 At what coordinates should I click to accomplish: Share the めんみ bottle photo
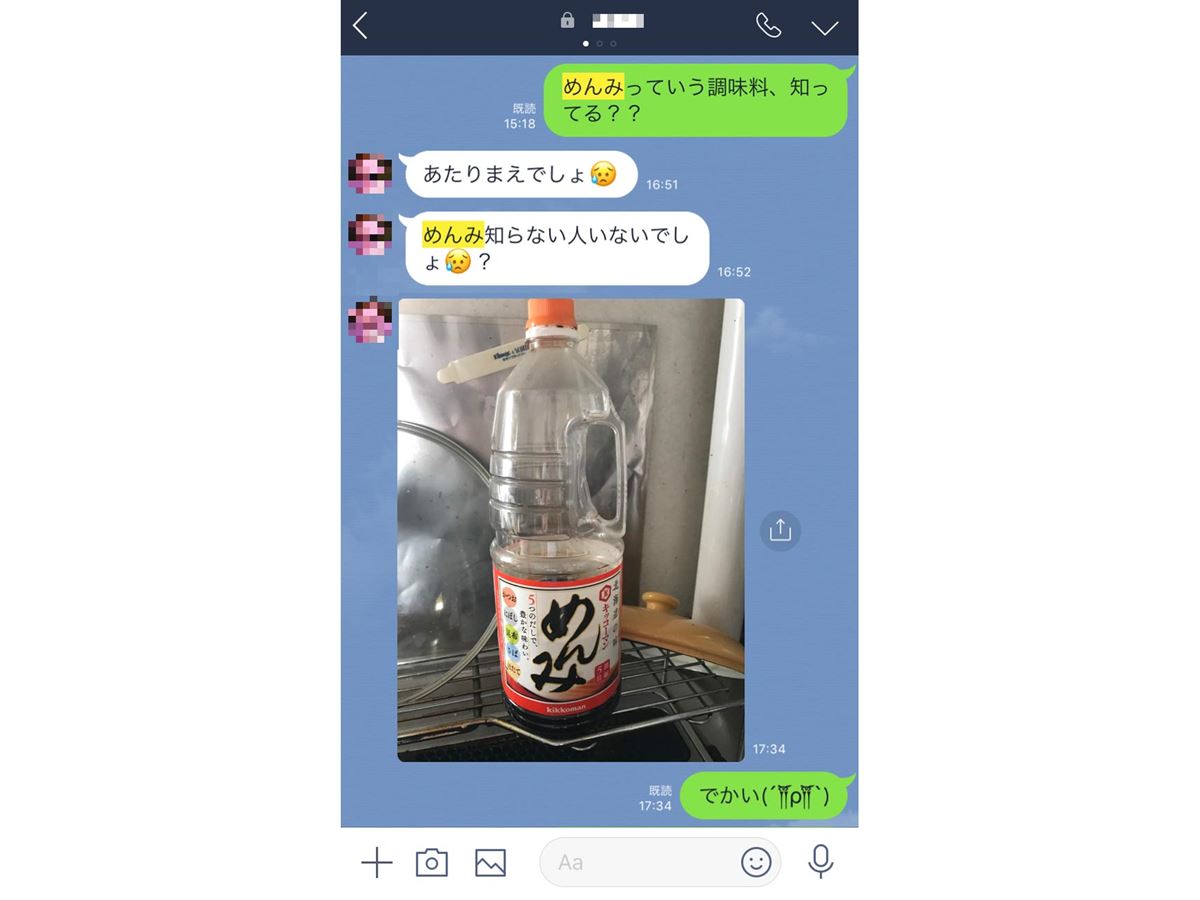(x=780, y=531)
